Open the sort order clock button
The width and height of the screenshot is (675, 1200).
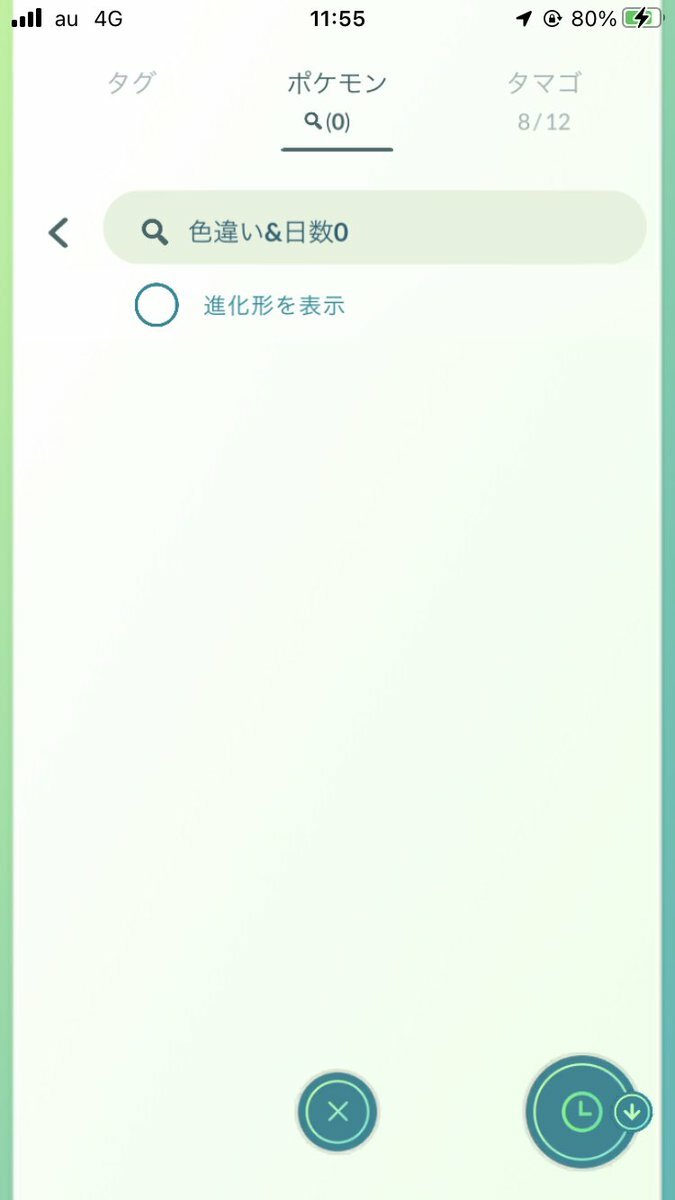pos(583,1111)
